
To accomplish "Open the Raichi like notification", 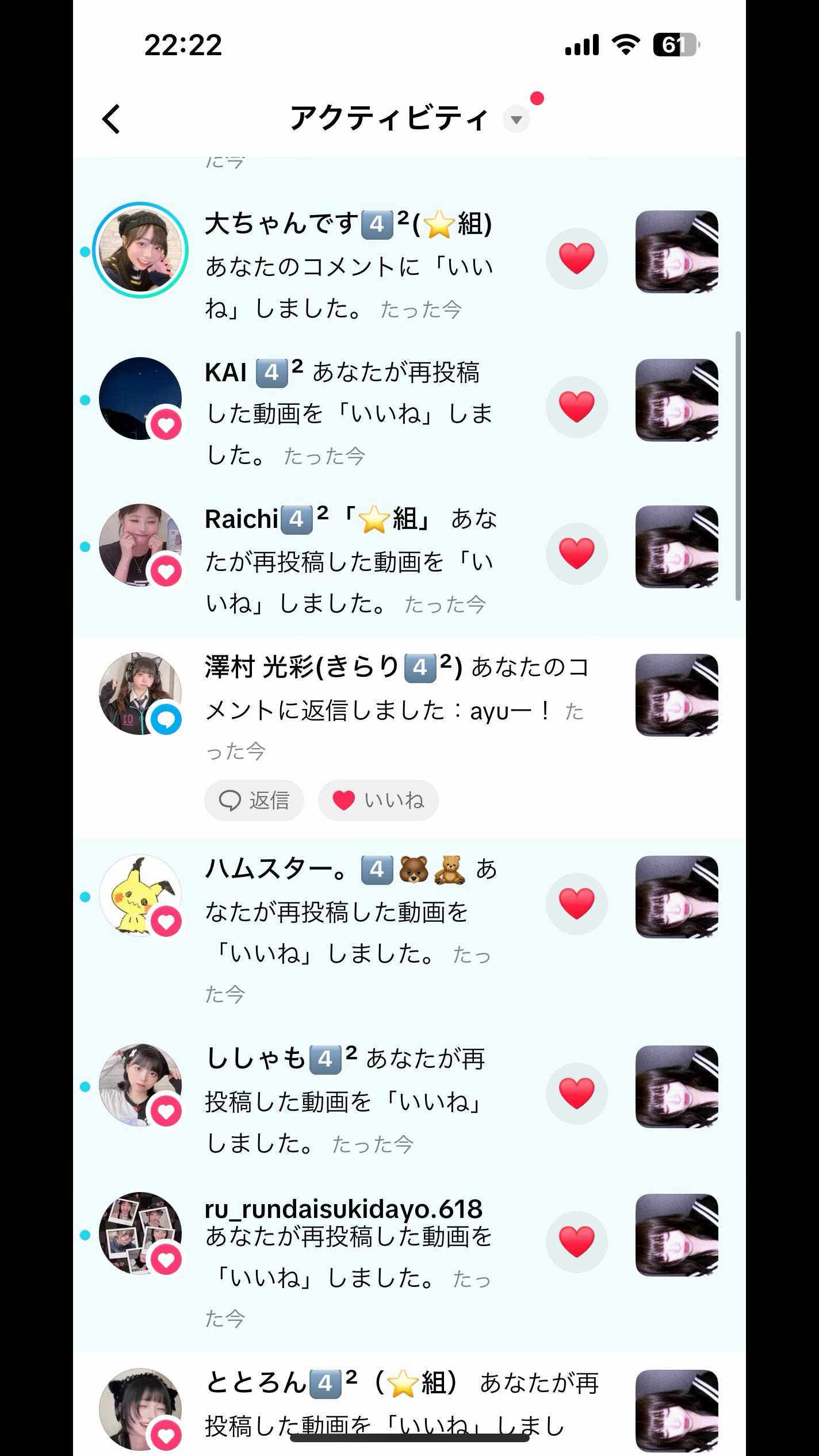I will [349, 561].
